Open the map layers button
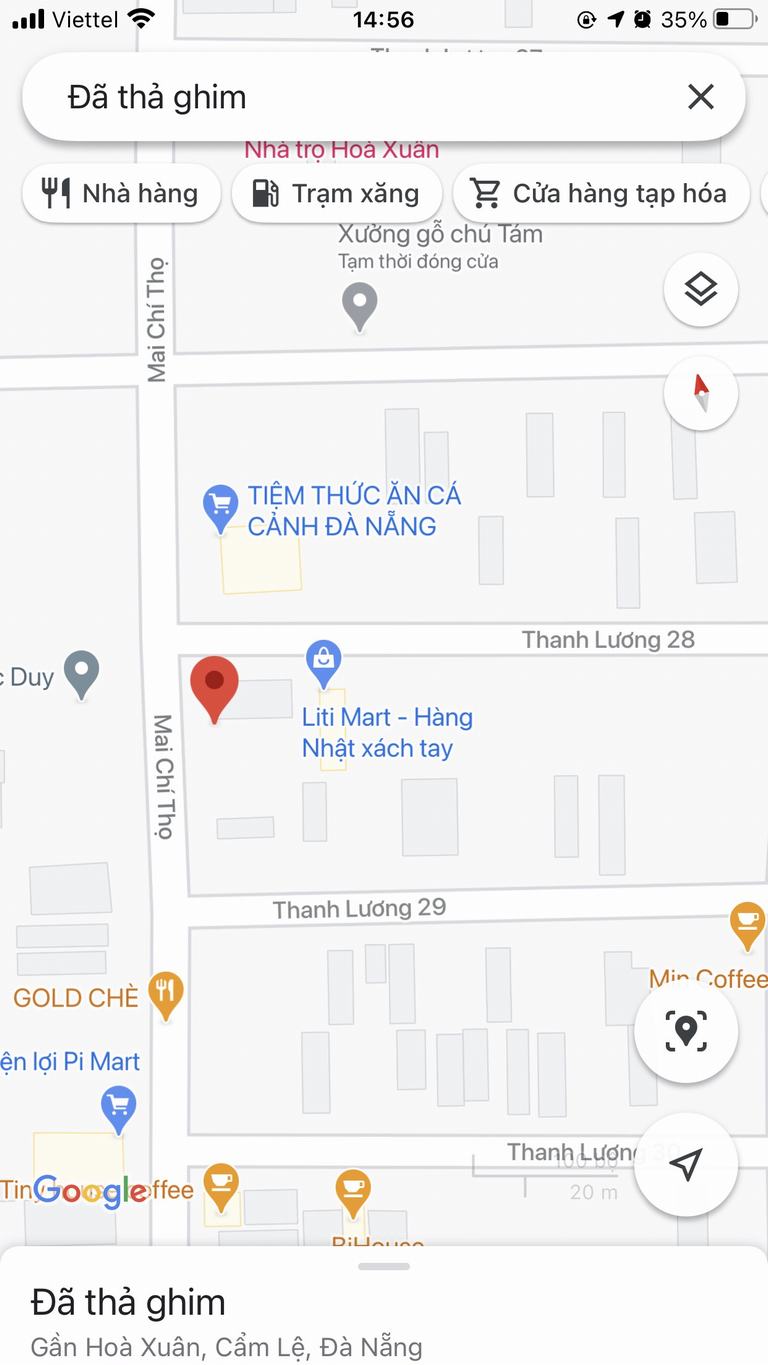This screenshot has width=768, height=1365. (701, 290)
